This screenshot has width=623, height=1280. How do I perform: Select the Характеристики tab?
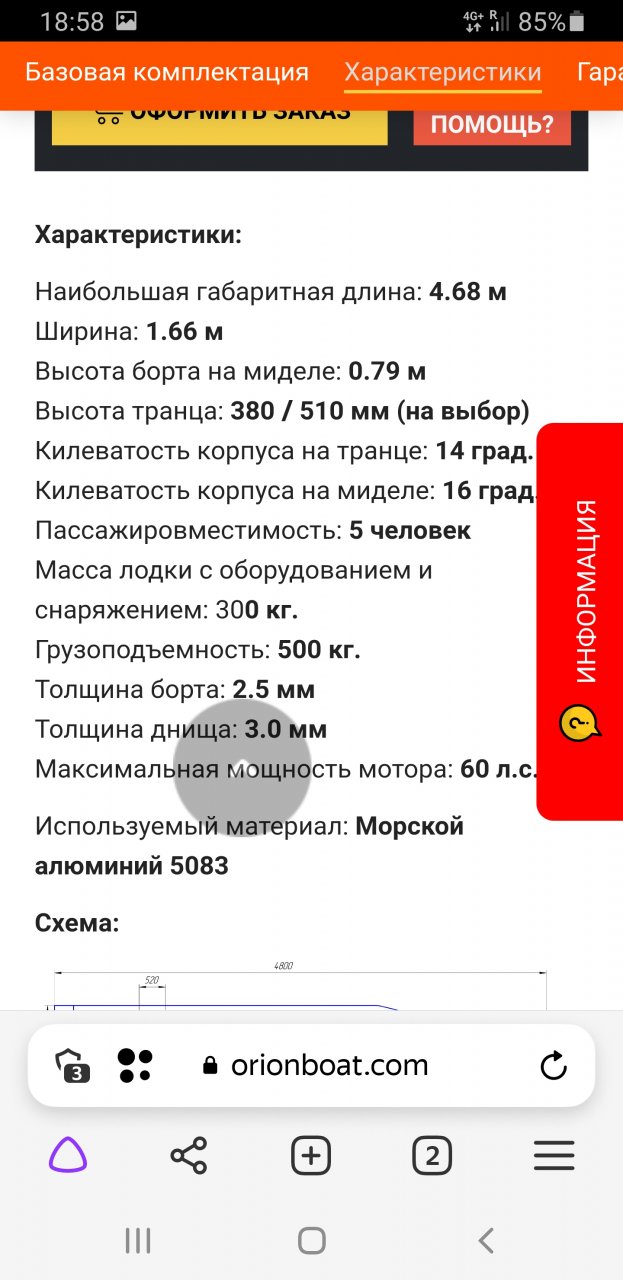click(443, 73)
